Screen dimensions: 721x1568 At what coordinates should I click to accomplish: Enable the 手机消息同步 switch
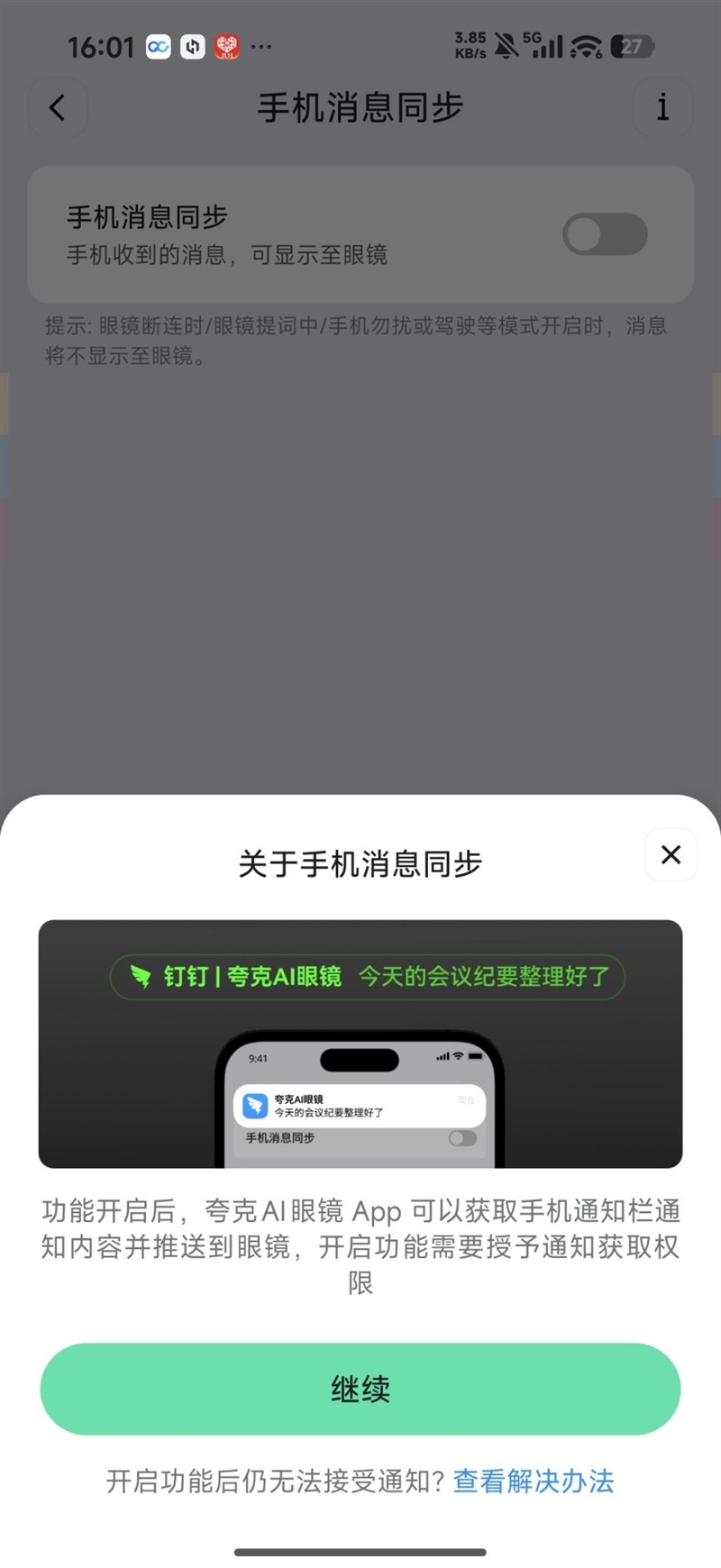(x=604, y=234)
